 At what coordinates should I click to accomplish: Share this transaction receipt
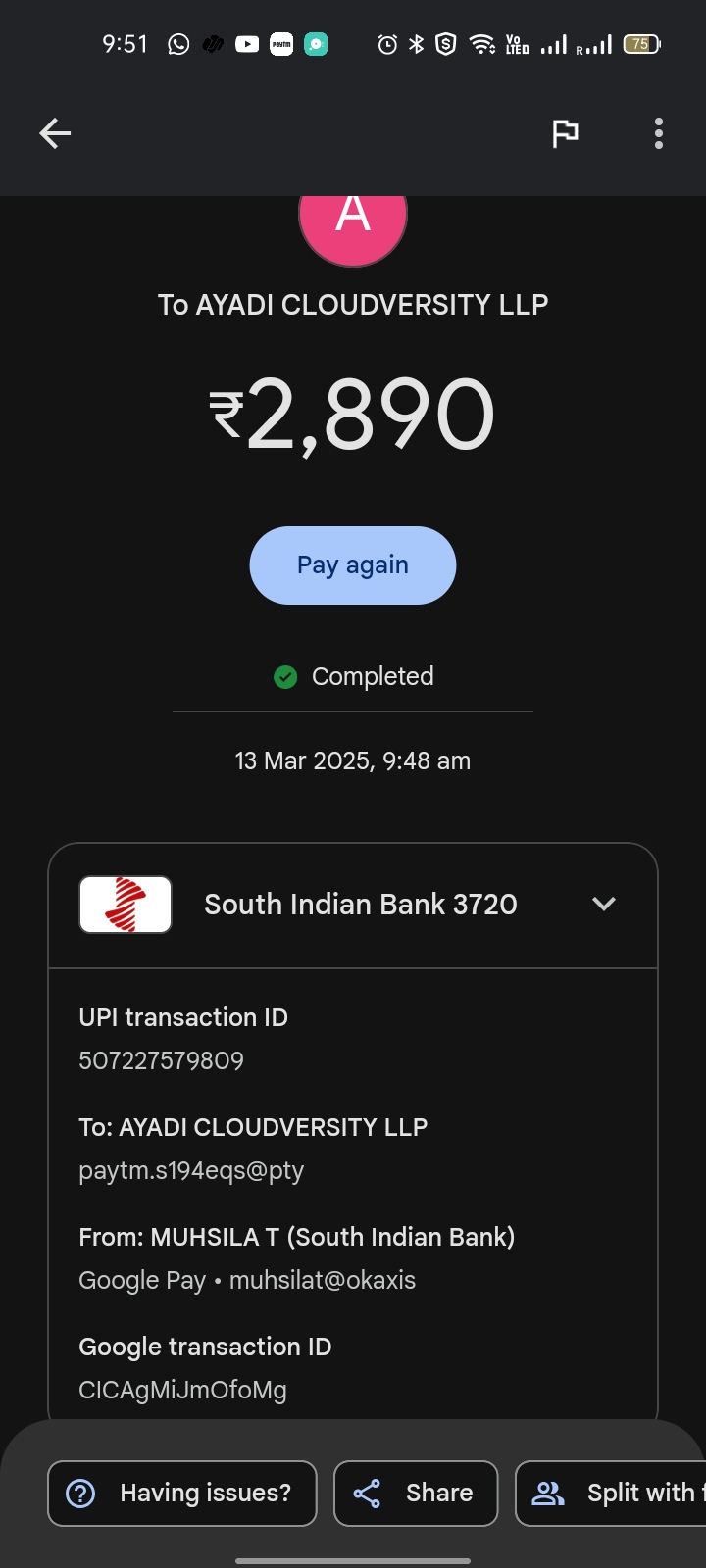pos(416,1493)
